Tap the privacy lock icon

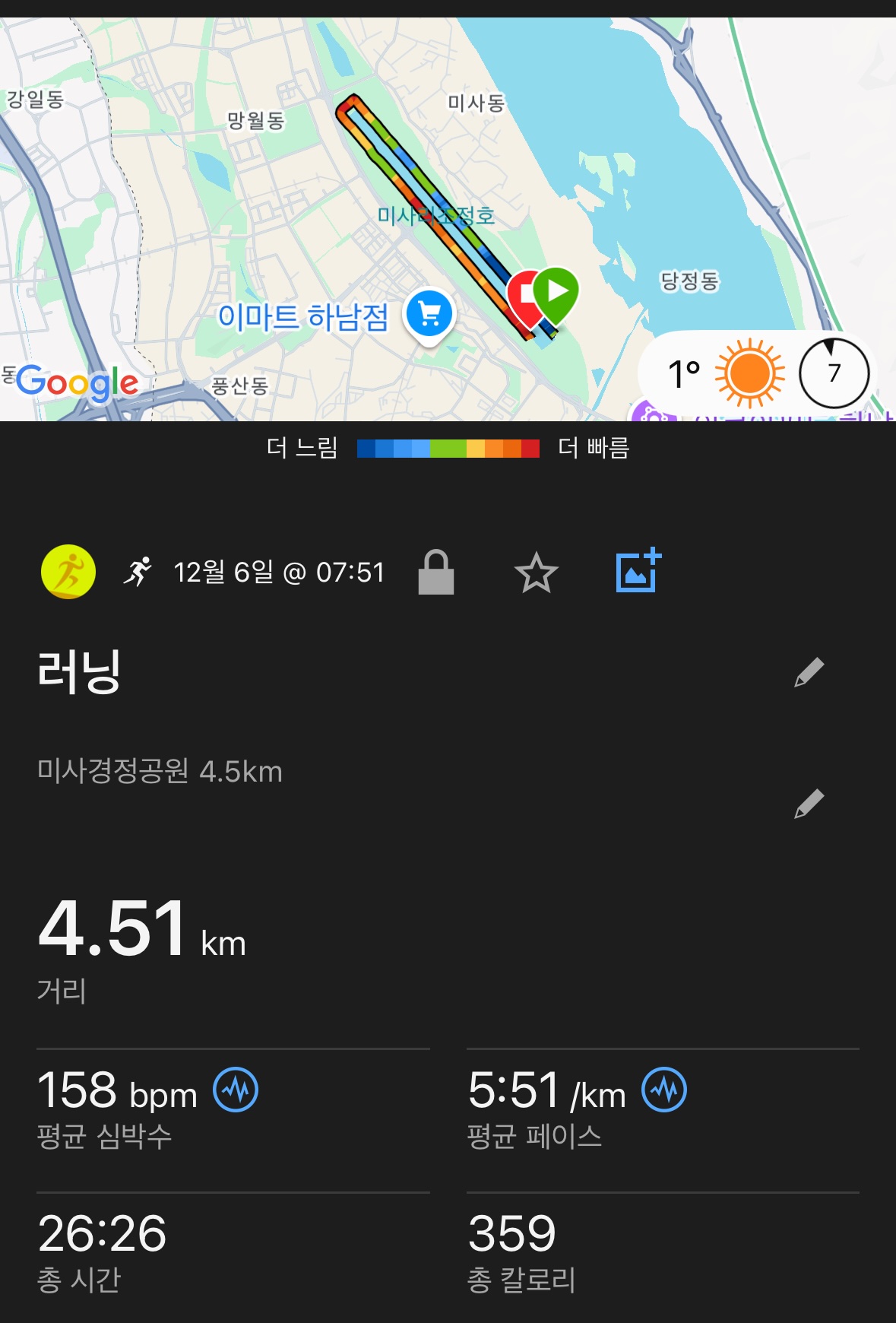point(436,573)
